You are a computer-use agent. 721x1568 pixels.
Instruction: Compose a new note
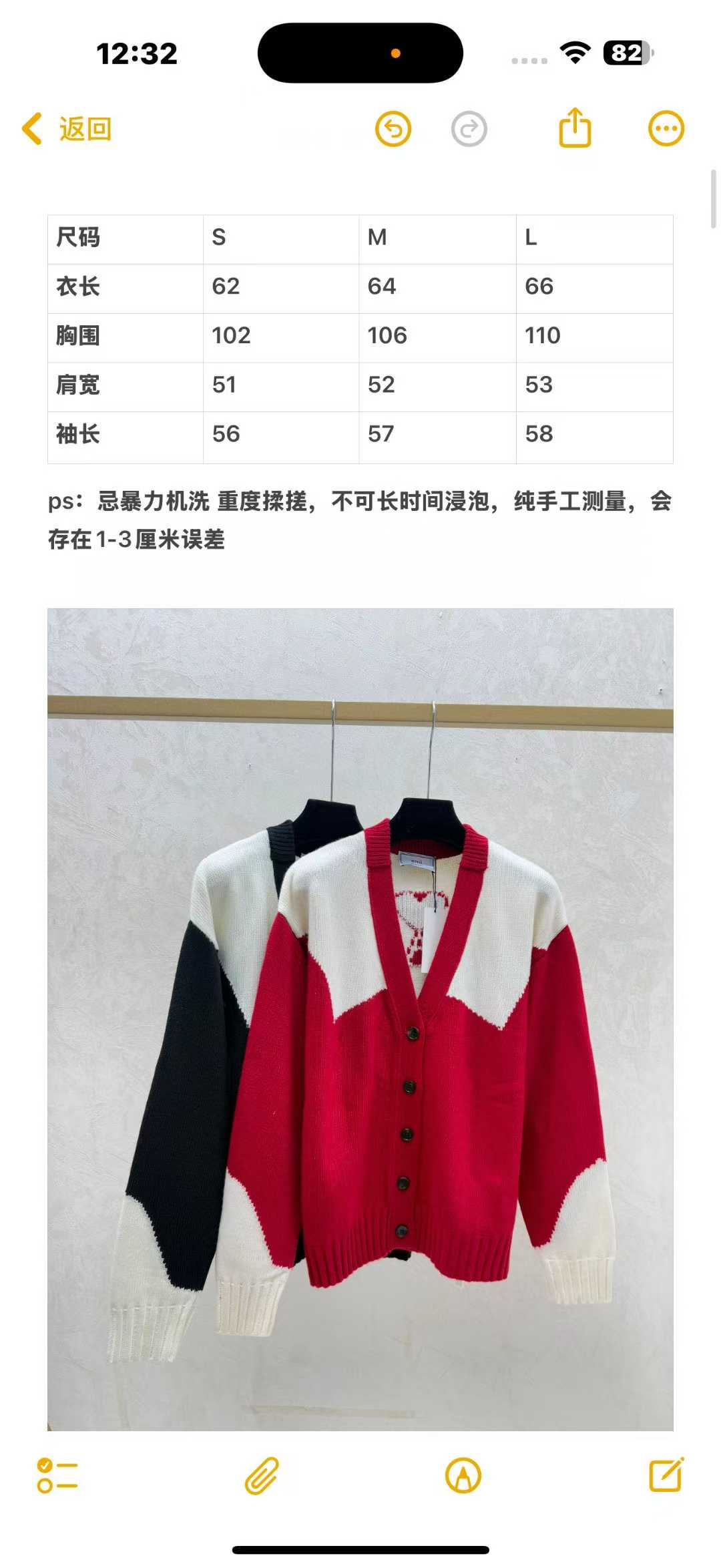[666, 1475]
